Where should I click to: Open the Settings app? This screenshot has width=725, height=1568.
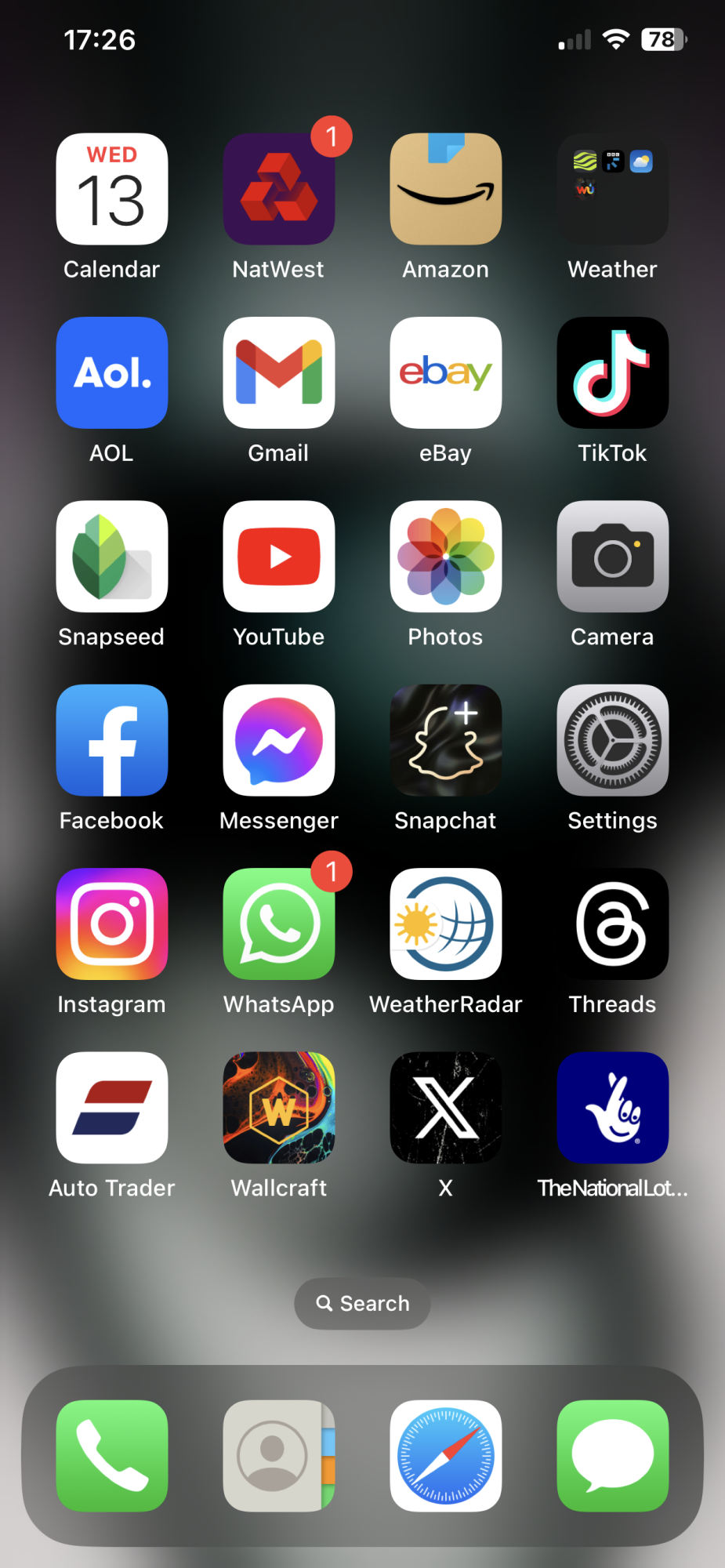click(x=612, y=740)
